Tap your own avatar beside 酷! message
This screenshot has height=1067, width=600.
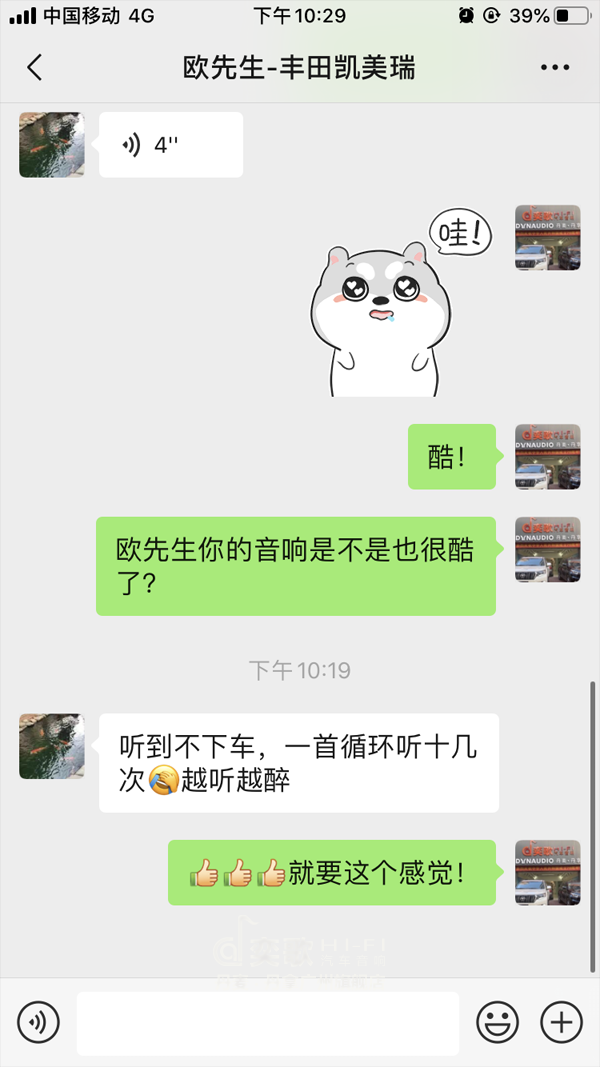click(548, 457)
